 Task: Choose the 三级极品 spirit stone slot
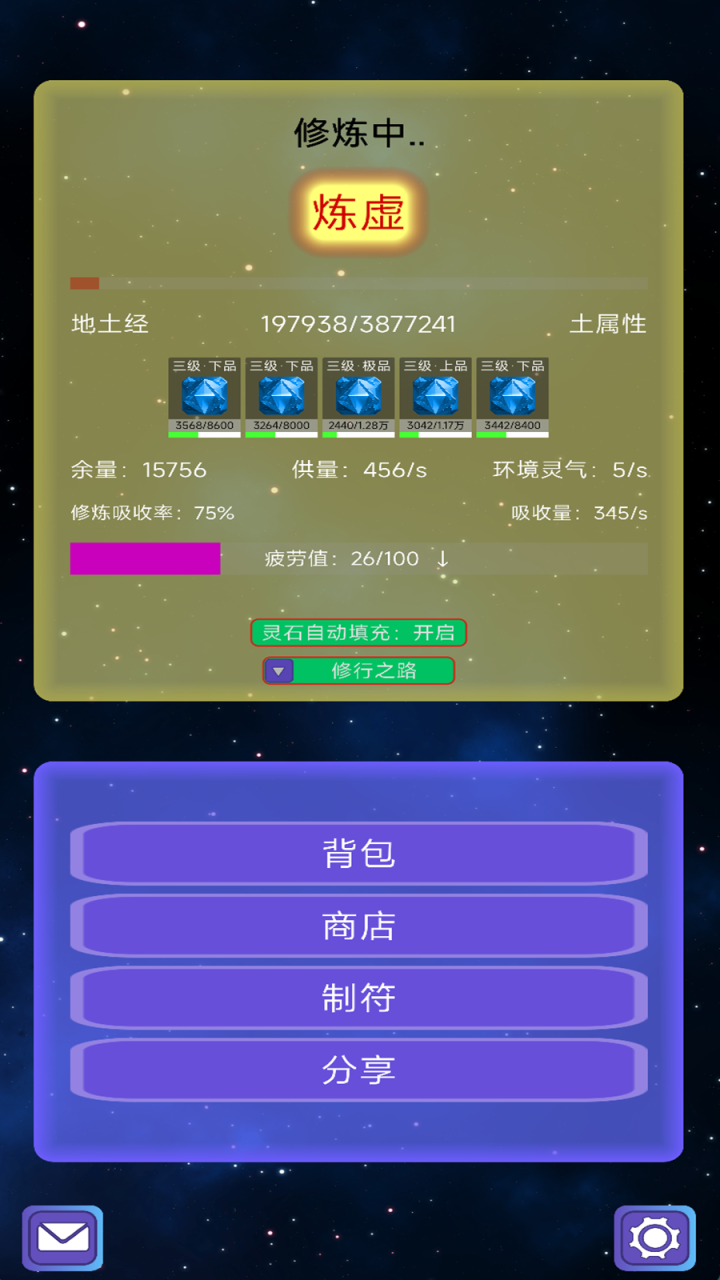358,397
